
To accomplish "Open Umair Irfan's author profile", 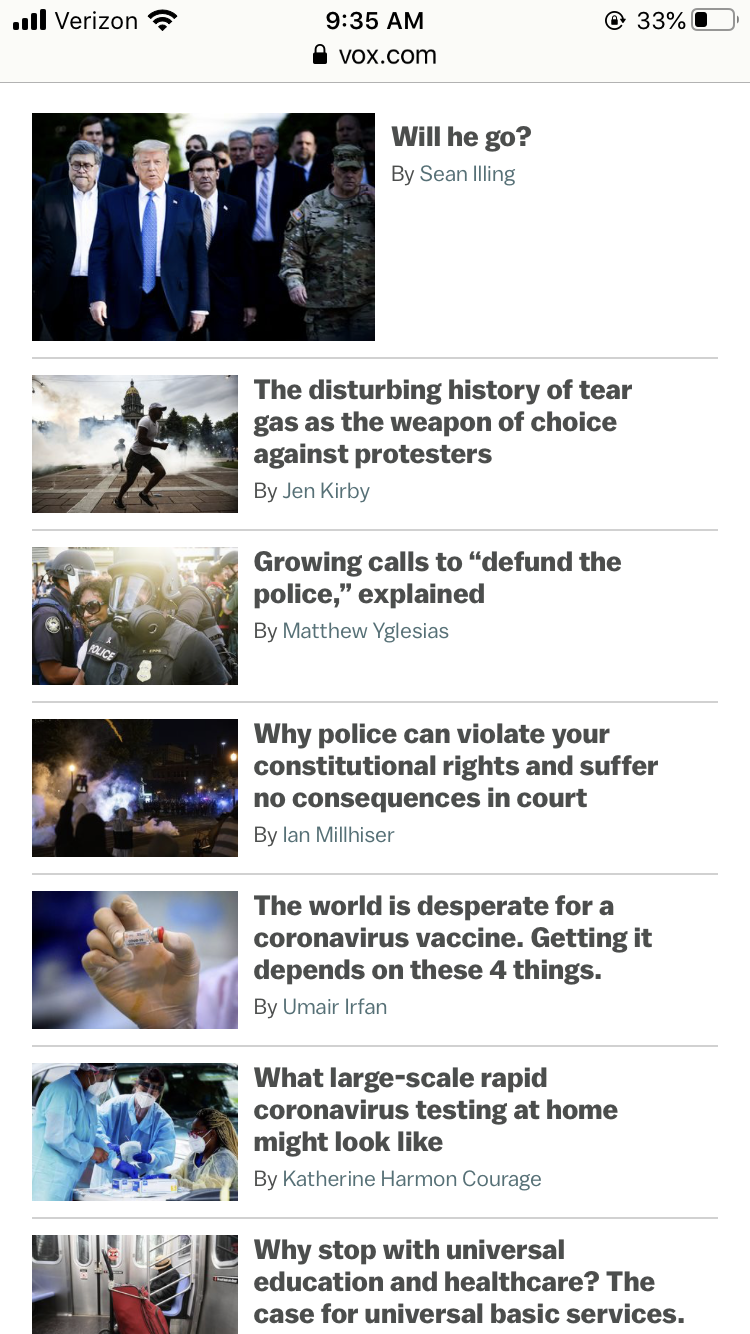I will 334,1007.
